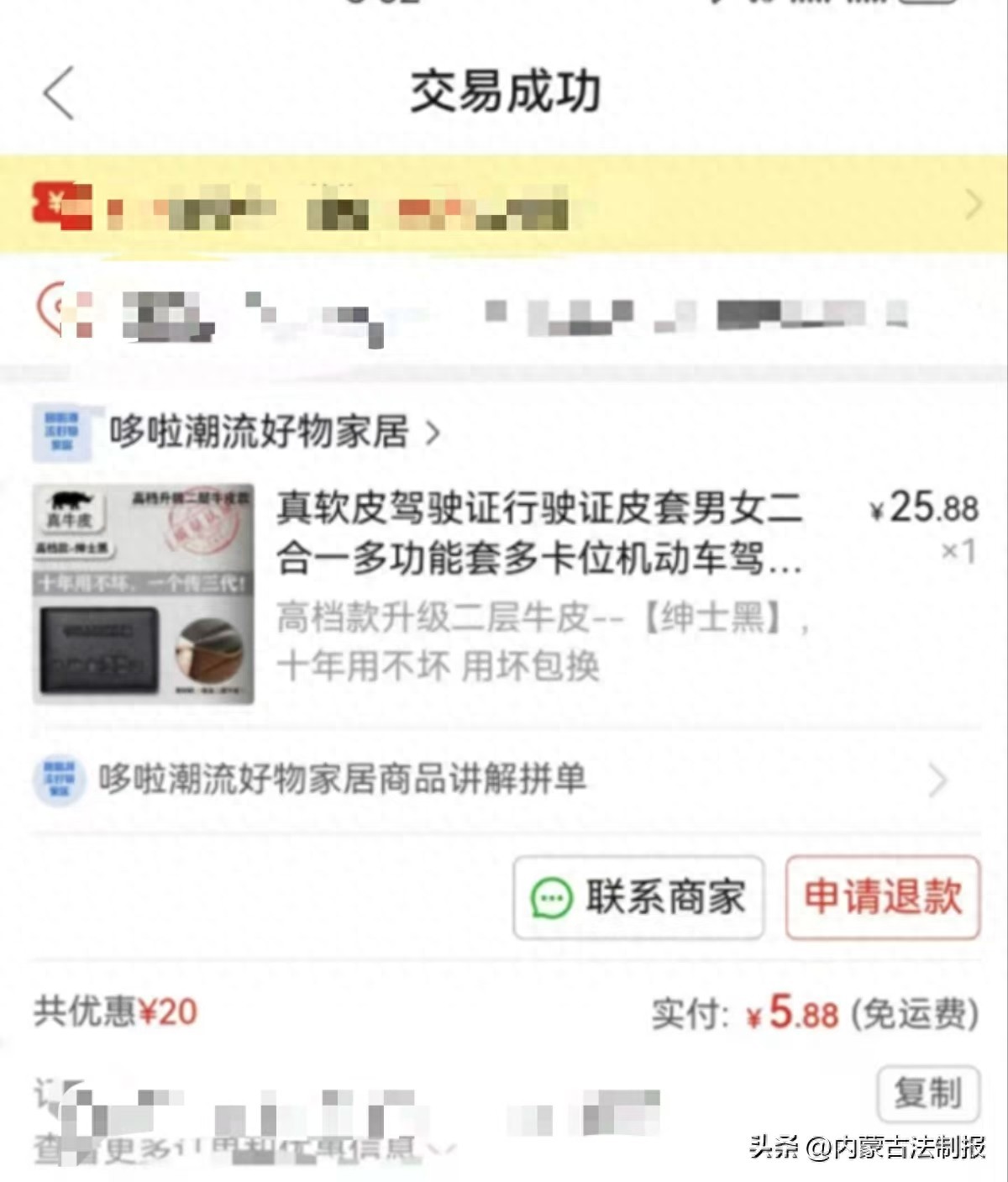Tap 联系商家 to contact the seller

pos(638,897)
